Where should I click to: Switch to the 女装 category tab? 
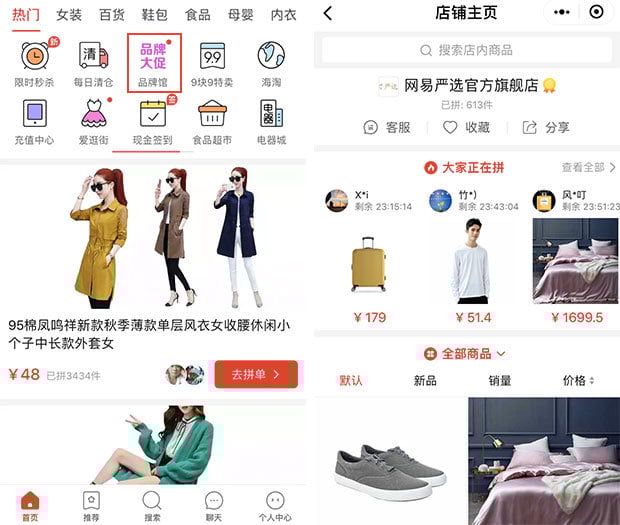(x=69, y=15)
